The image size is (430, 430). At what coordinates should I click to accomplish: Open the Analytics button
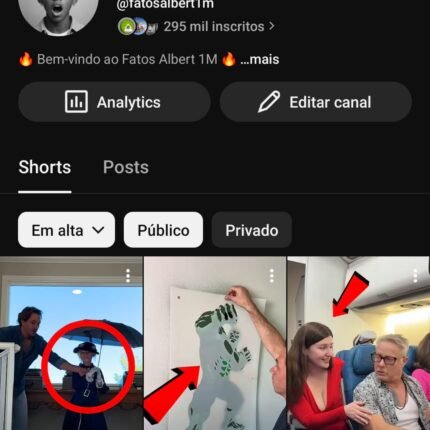(x=114, y=102)
